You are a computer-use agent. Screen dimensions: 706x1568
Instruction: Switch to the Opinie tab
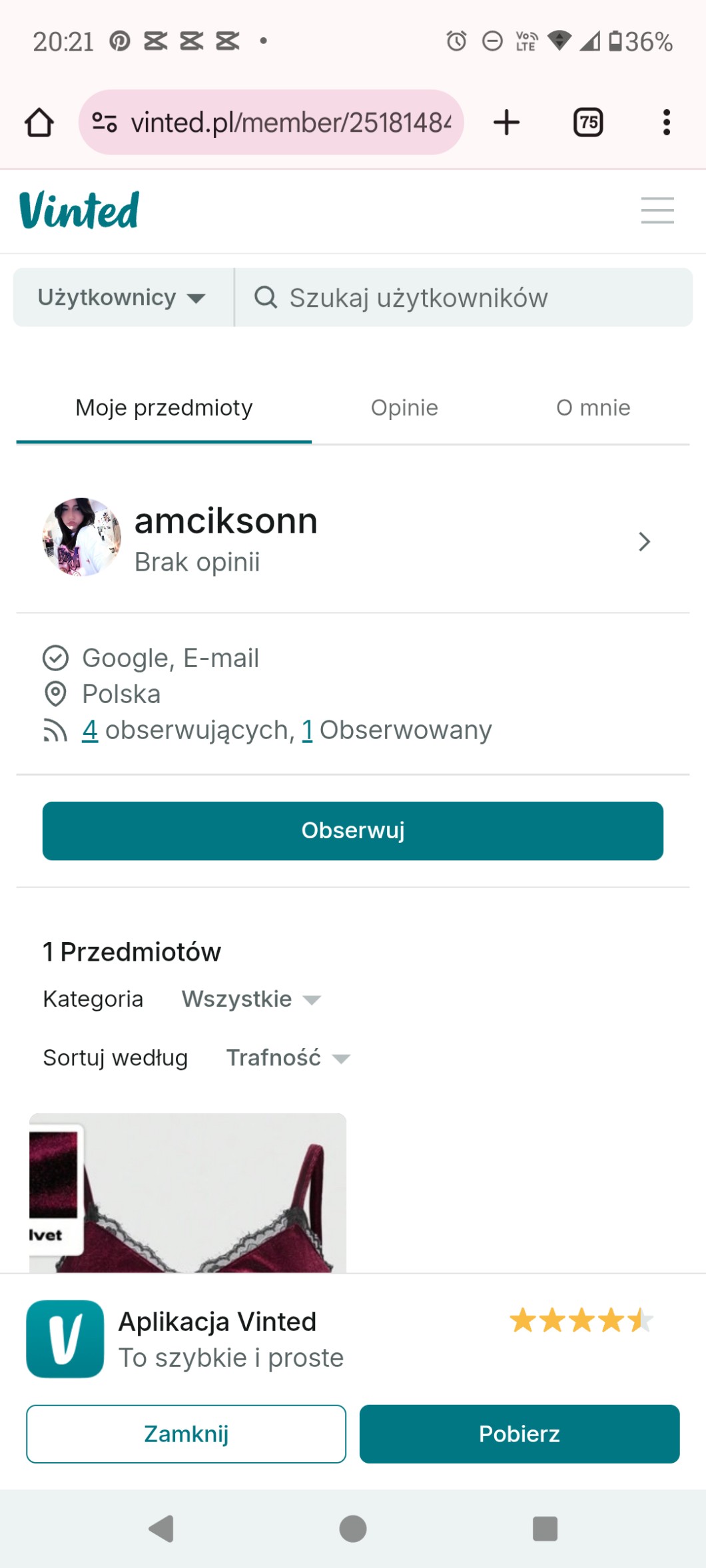[404, 407]
